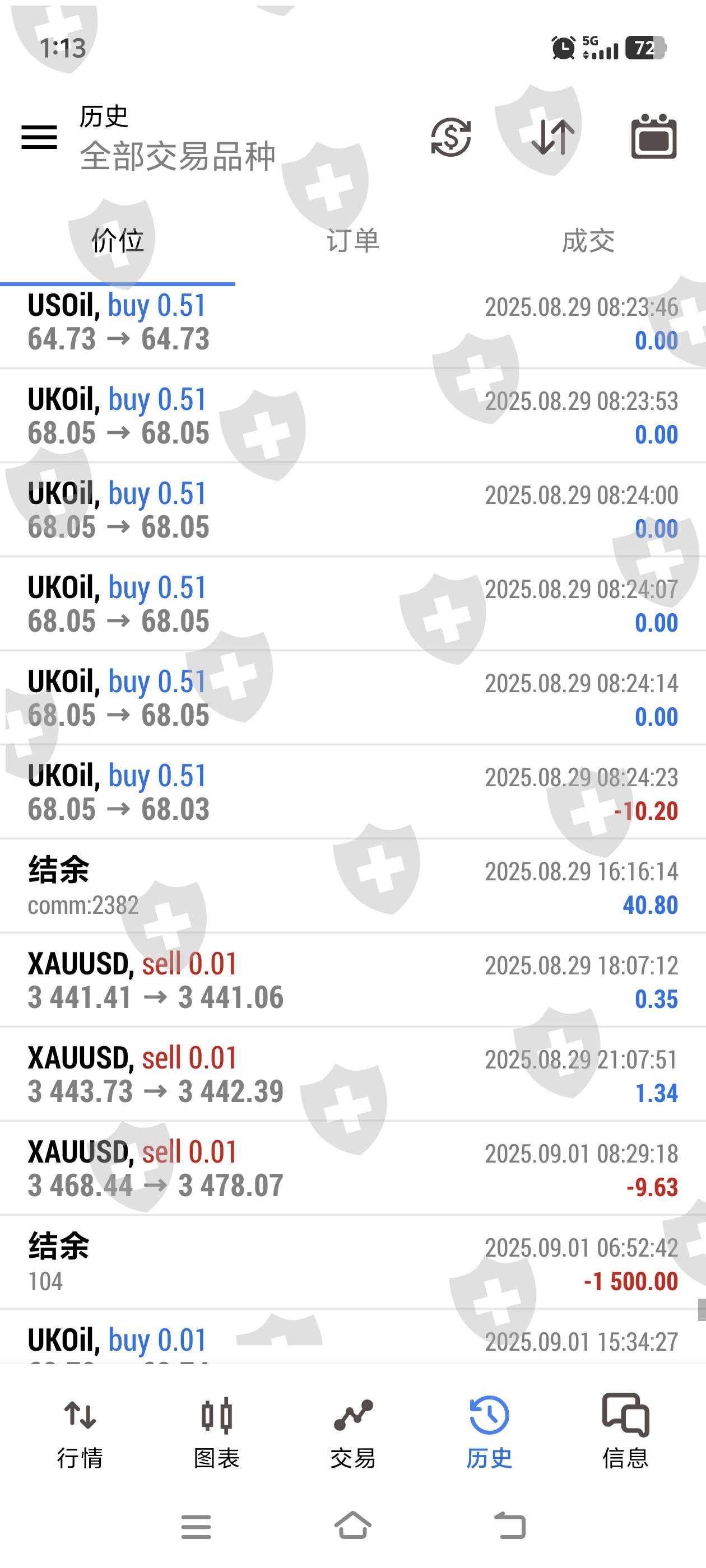Open the USOil buy 0.51 position
706x1568 pixels.
352,321
